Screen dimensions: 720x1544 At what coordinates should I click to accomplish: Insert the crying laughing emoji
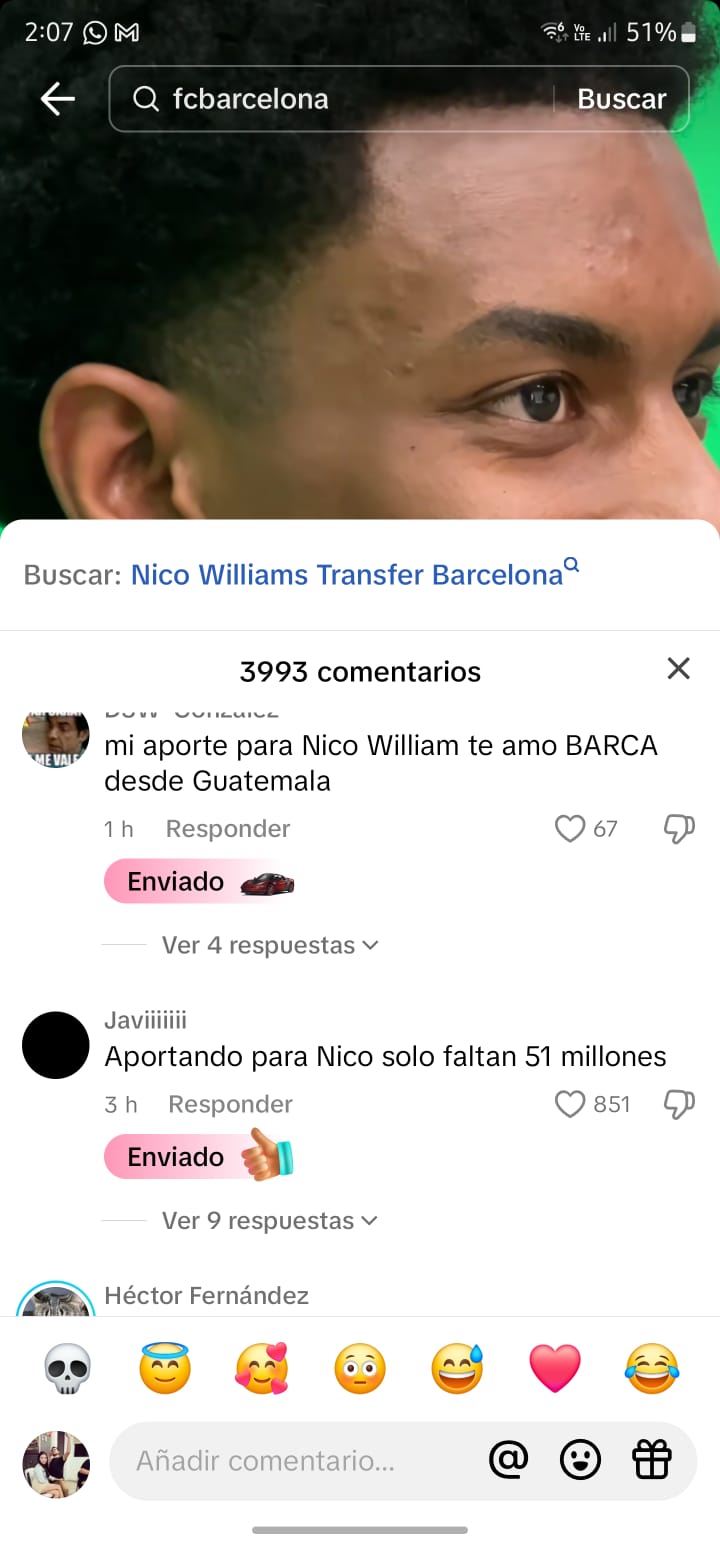652,1368
